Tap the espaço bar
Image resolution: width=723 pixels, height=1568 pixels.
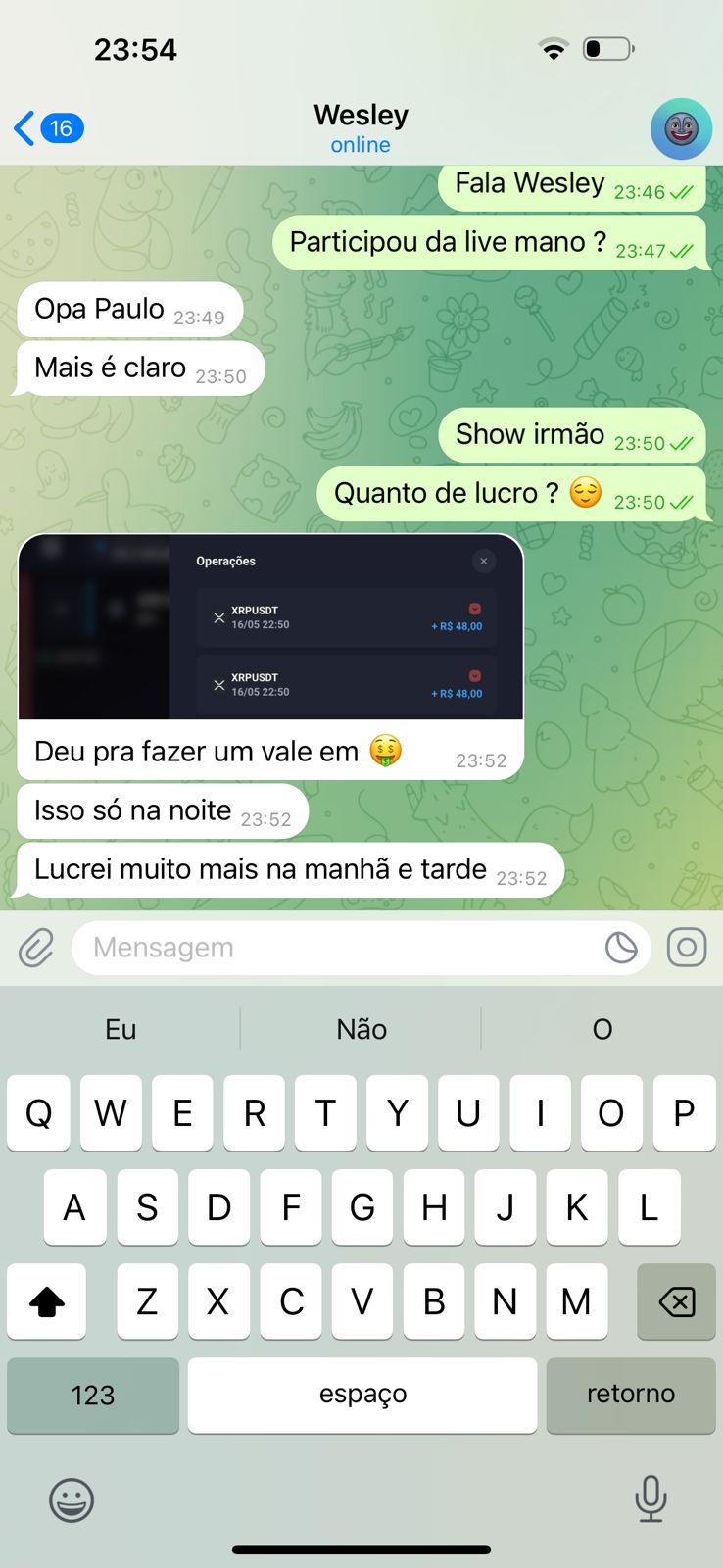coord(362,1395)
